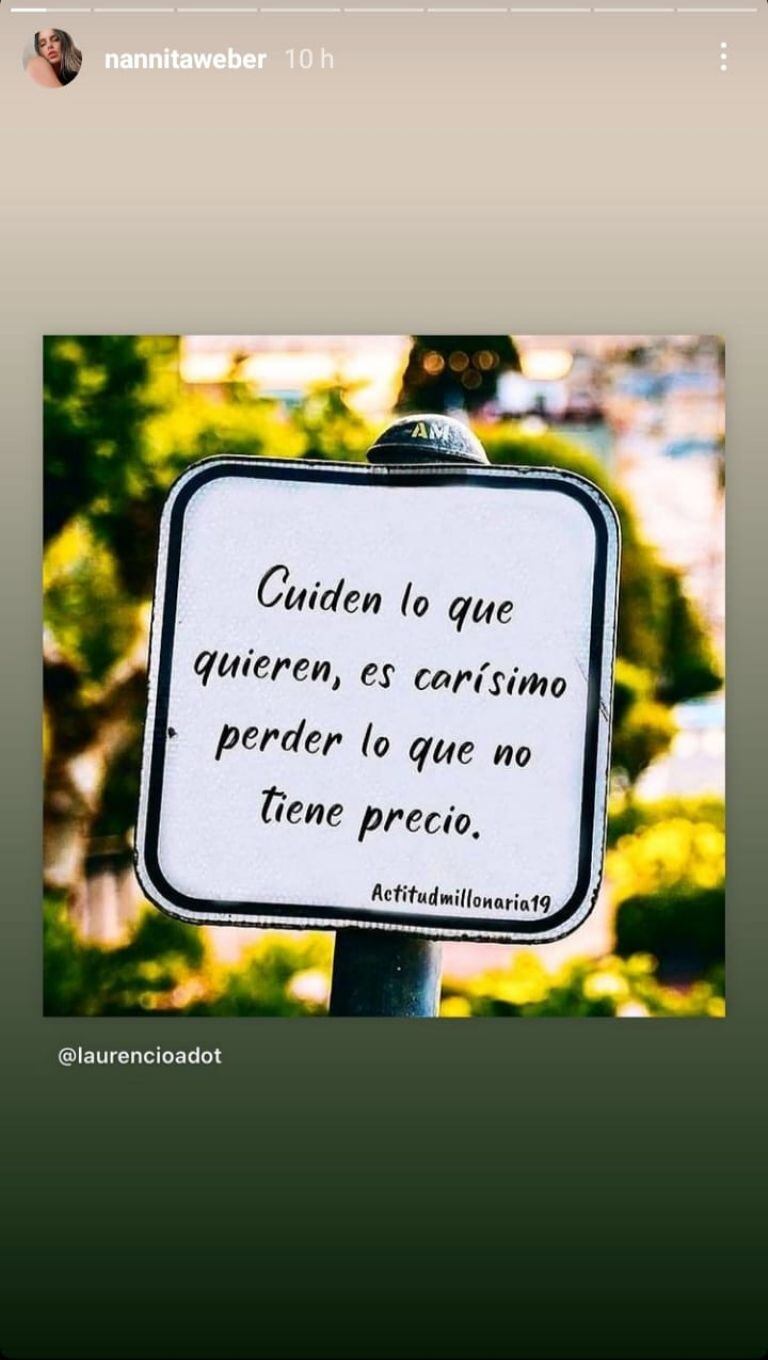The image size is (768, 1360).
Task: Open the story overflow menu
Action: pyautogui.click(x=723, y=57)
